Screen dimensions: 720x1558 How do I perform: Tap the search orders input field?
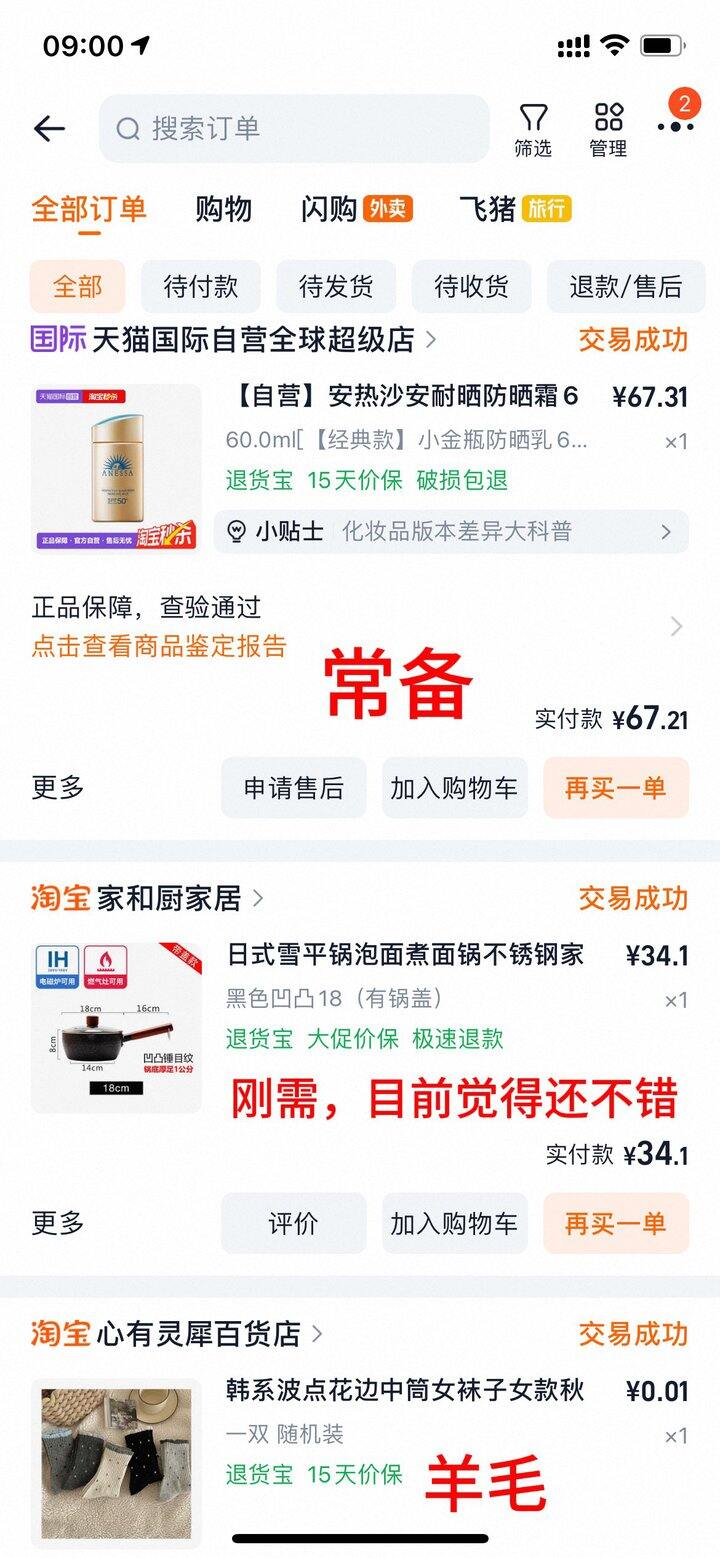[300, 128]
